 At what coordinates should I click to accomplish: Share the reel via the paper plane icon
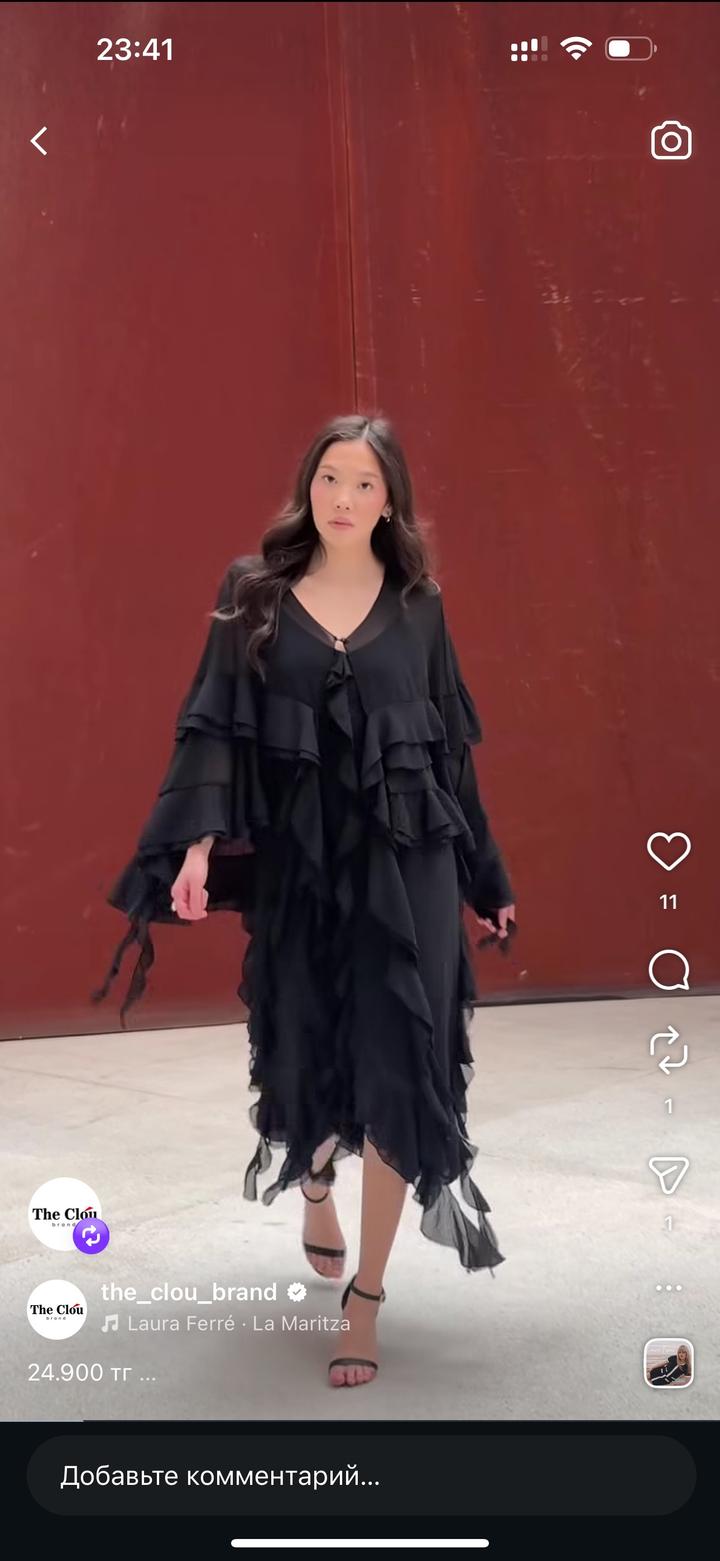[x=668, y=1176]
